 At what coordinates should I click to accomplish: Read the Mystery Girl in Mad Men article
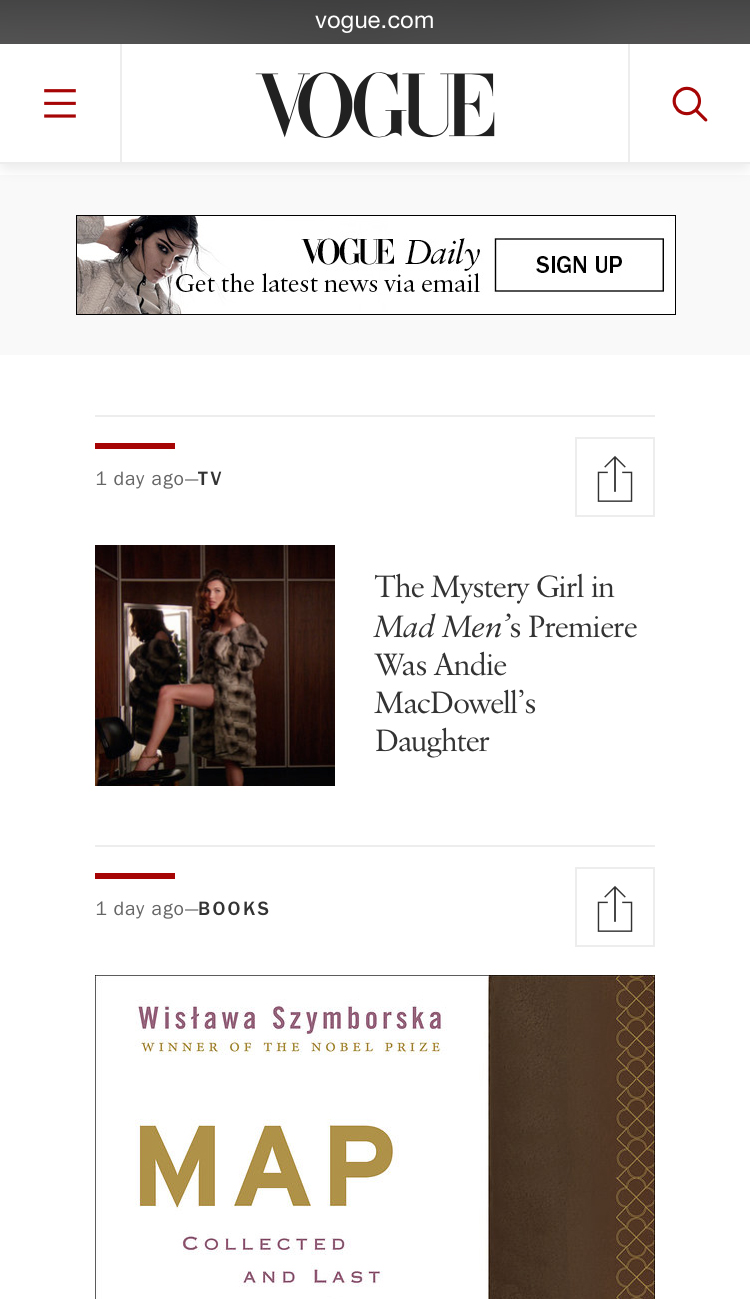click(505, 664)
